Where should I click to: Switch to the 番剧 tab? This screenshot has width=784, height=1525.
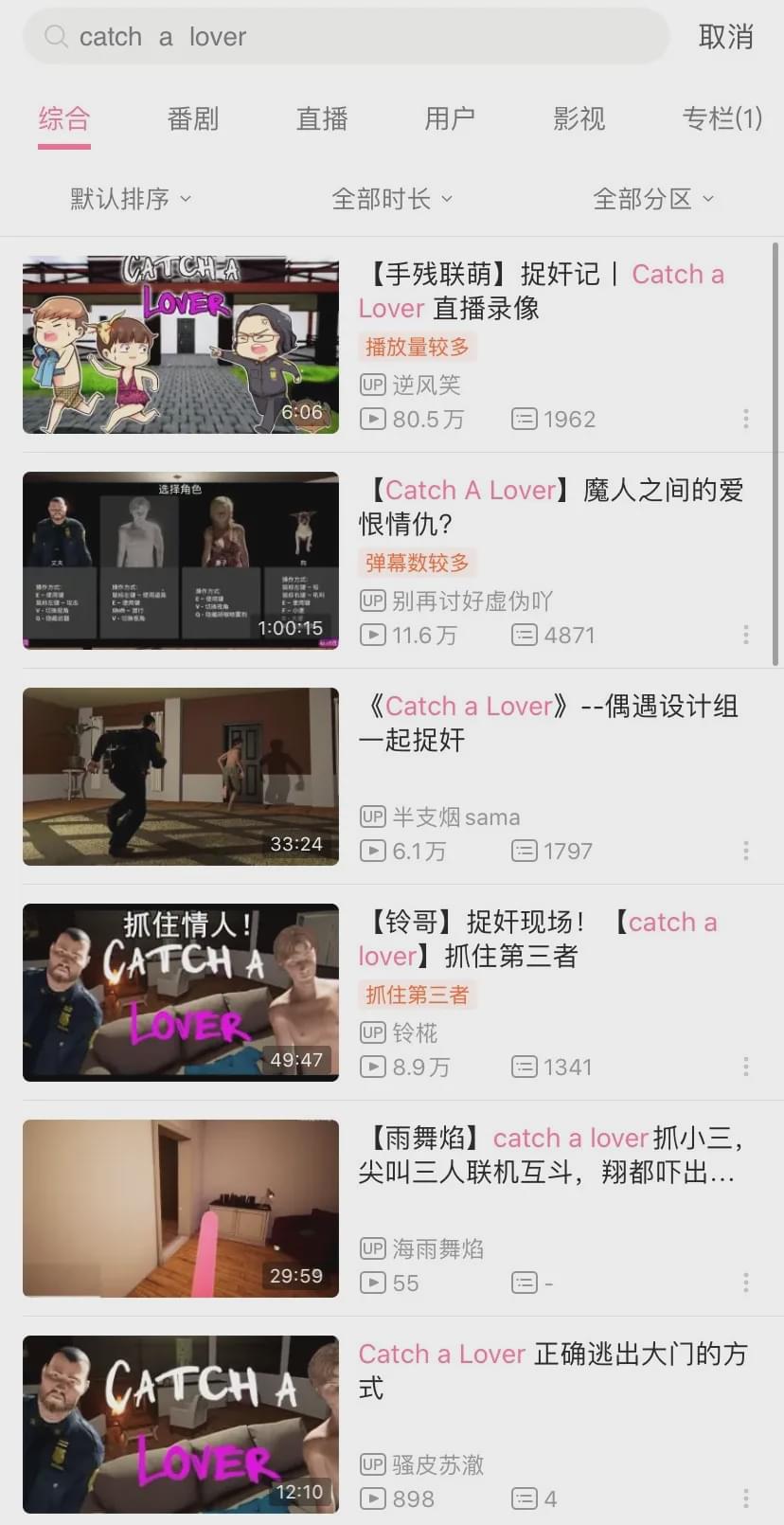[193, 118]
